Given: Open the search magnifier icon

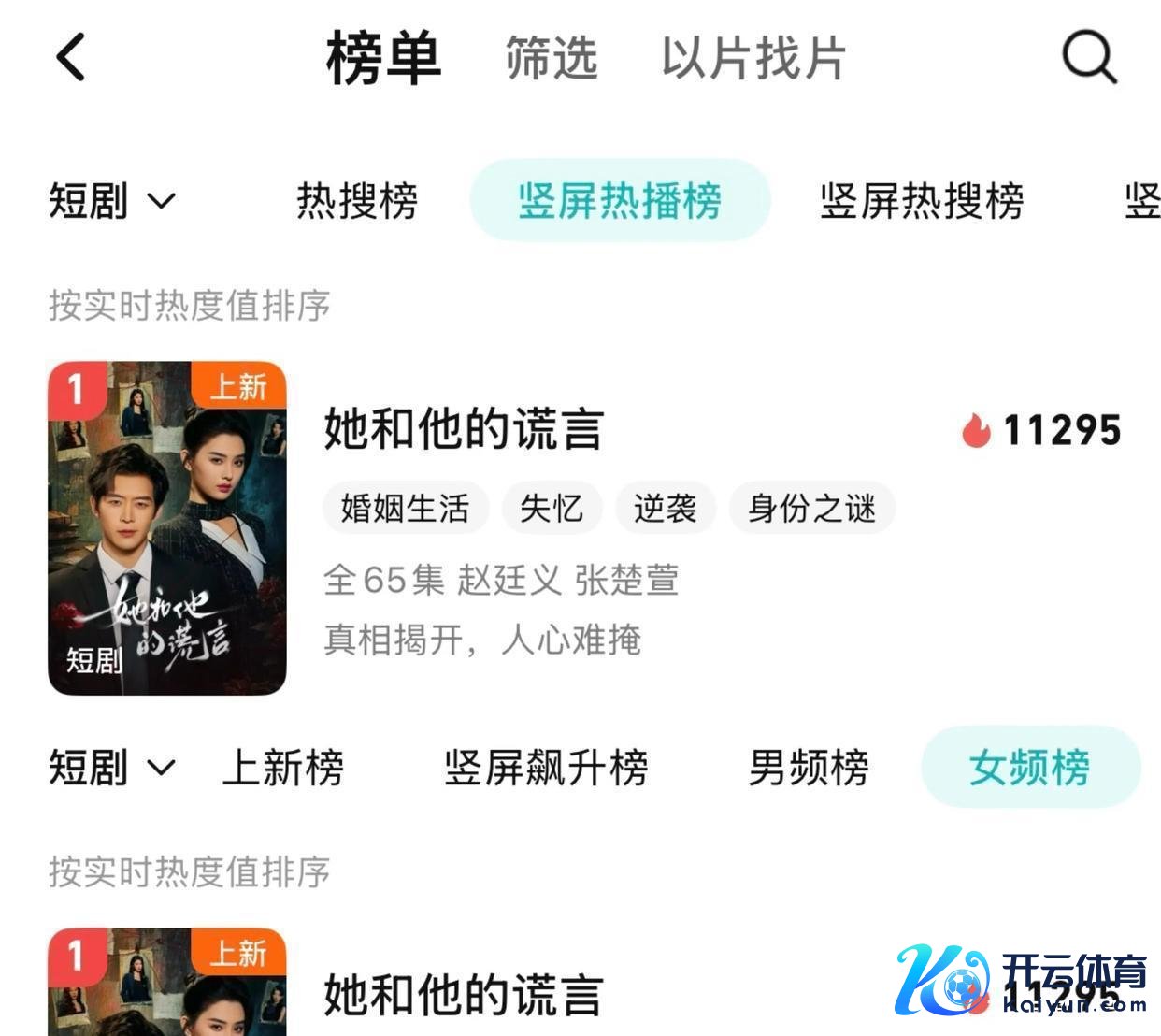Looking at the screenshot, I should click(1089, 58).
